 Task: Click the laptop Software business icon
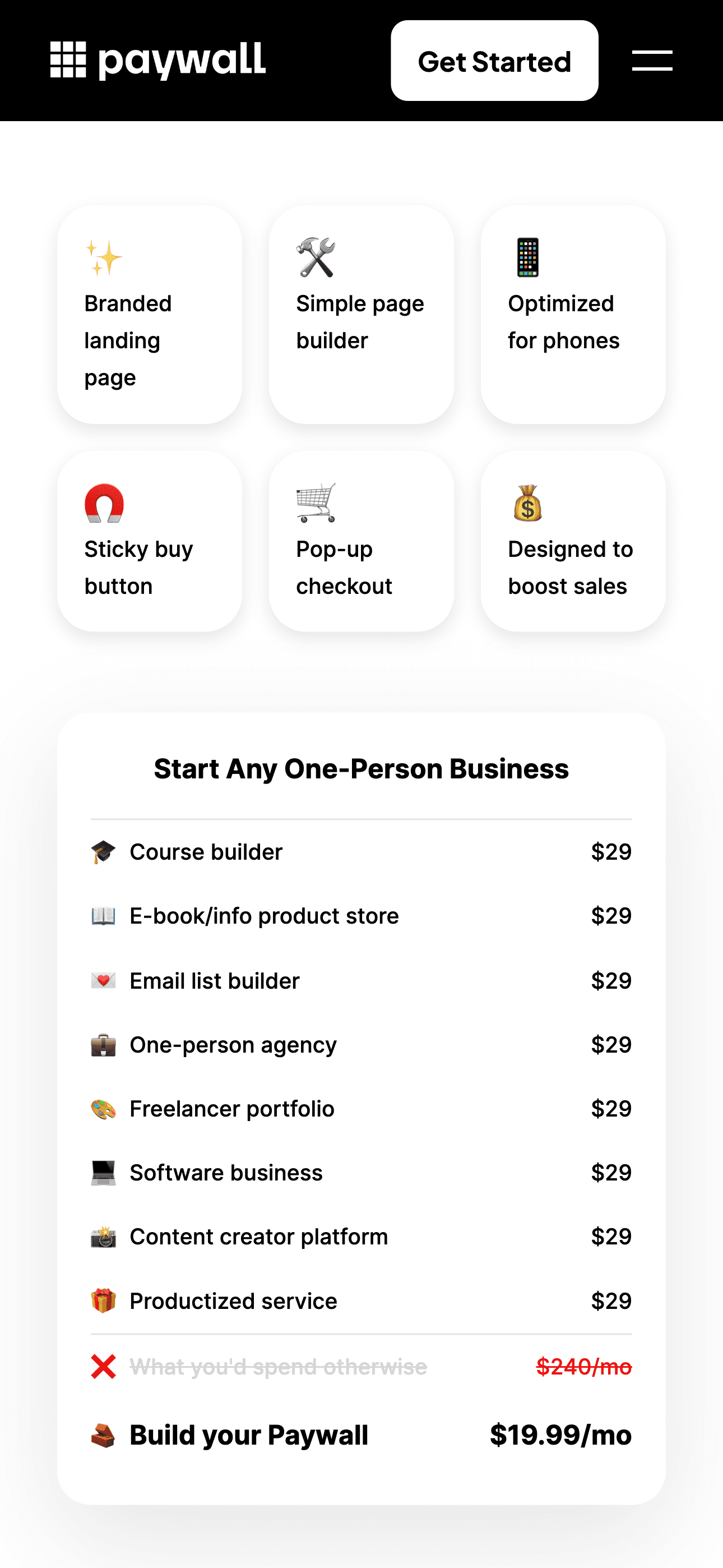click(105, 1172)
